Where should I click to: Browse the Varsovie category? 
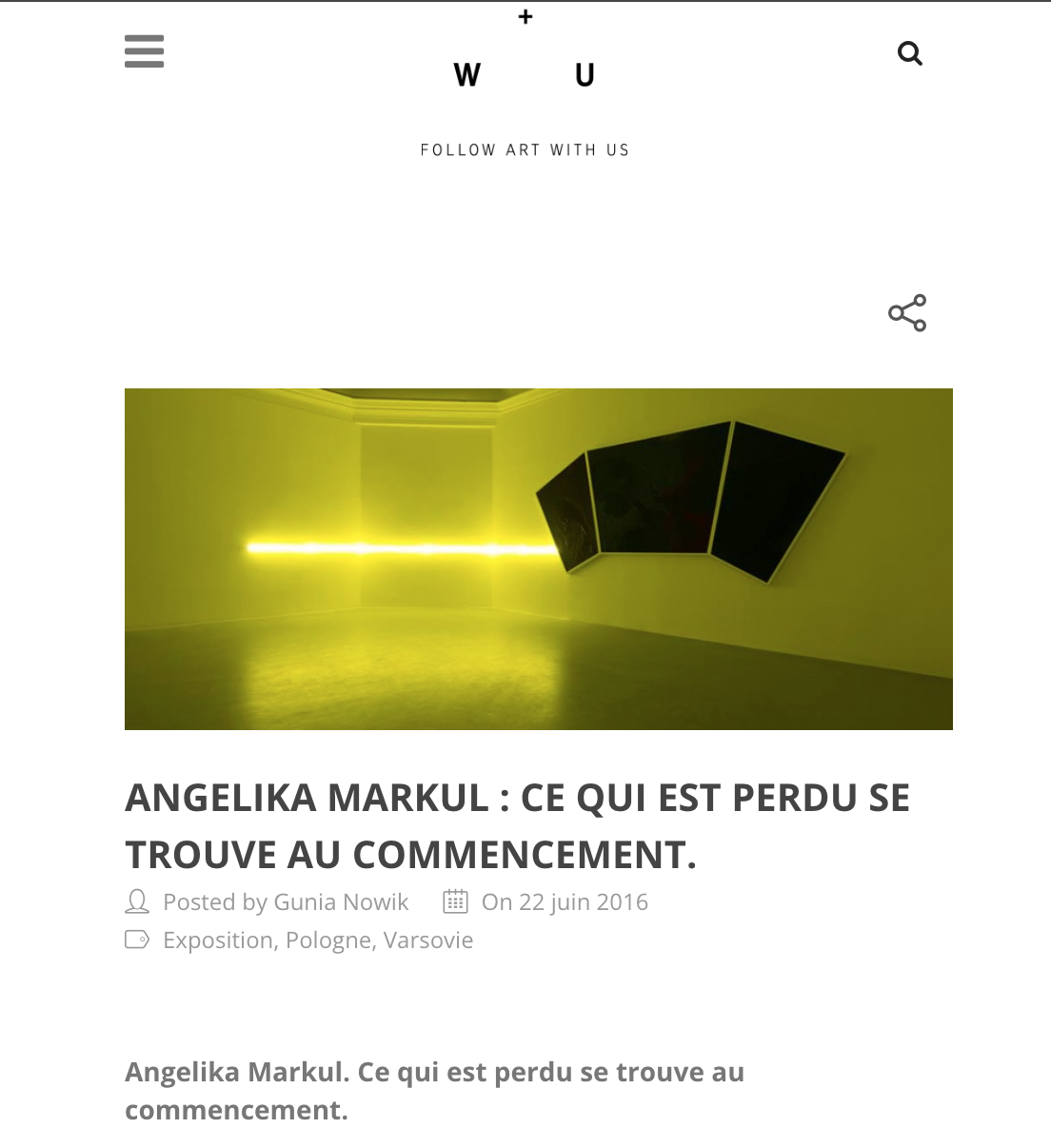tap(428, 940)
